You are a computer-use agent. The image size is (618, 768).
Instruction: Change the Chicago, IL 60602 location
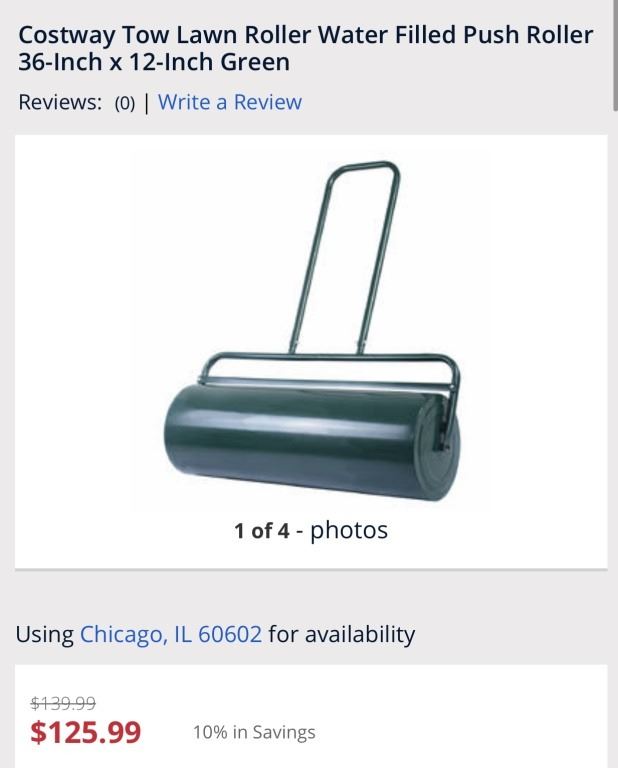pos(170,634)
